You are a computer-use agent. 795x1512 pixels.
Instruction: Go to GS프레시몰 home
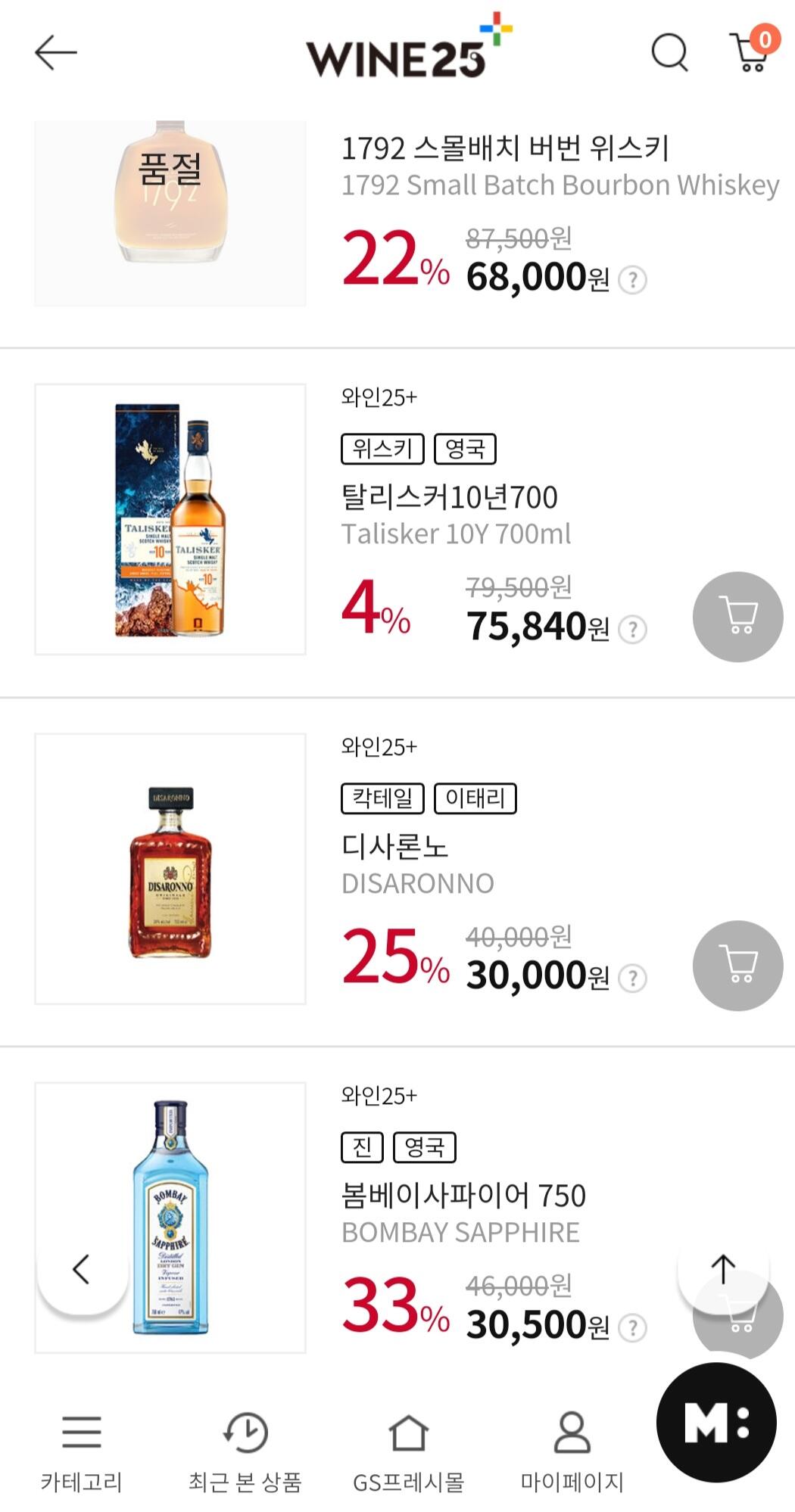[408, 1451]
